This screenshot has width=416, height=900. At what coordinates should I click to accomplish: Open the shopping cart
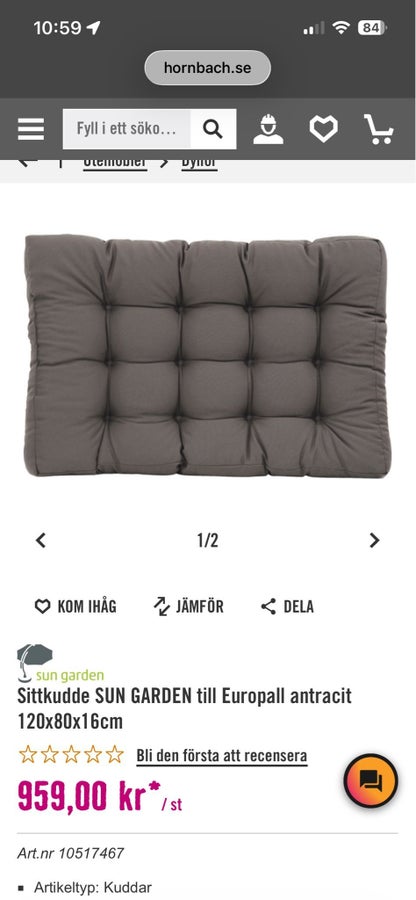click(379, 129)
